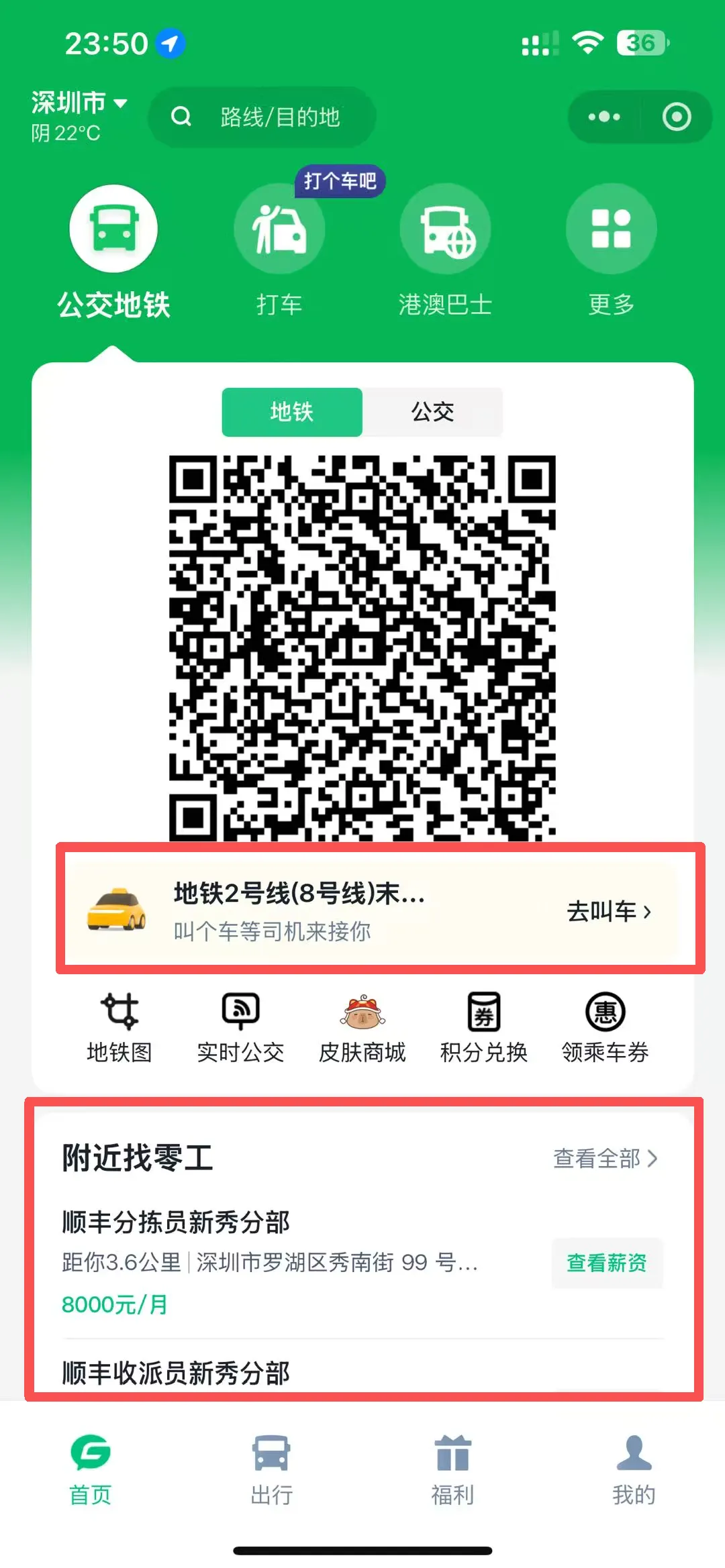Tap 查看薪资 for 顺丰分拣员新秀分部
This screenshot has height=1568, width=725.
tap(607, 1263)
